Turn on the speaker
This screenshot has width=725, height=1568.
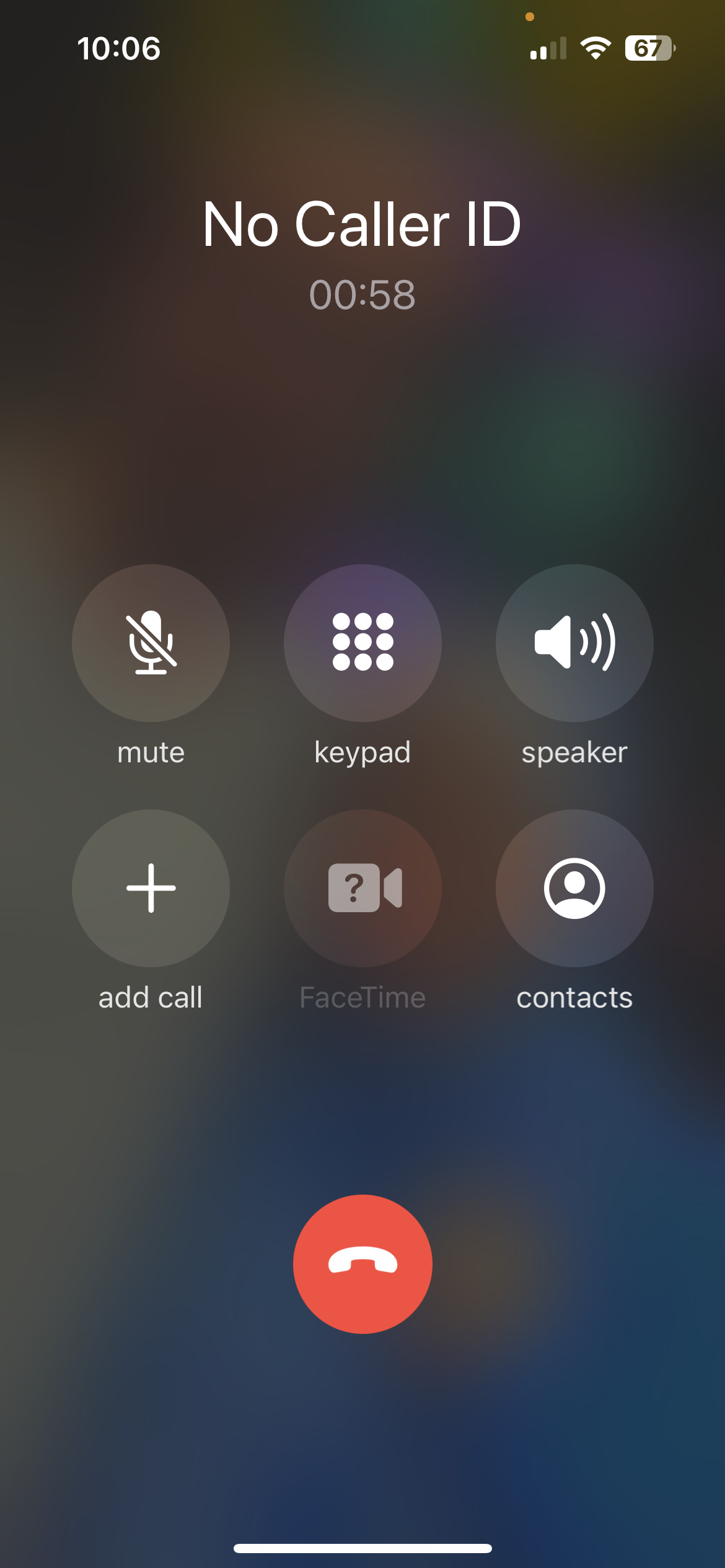coord(574,643)
